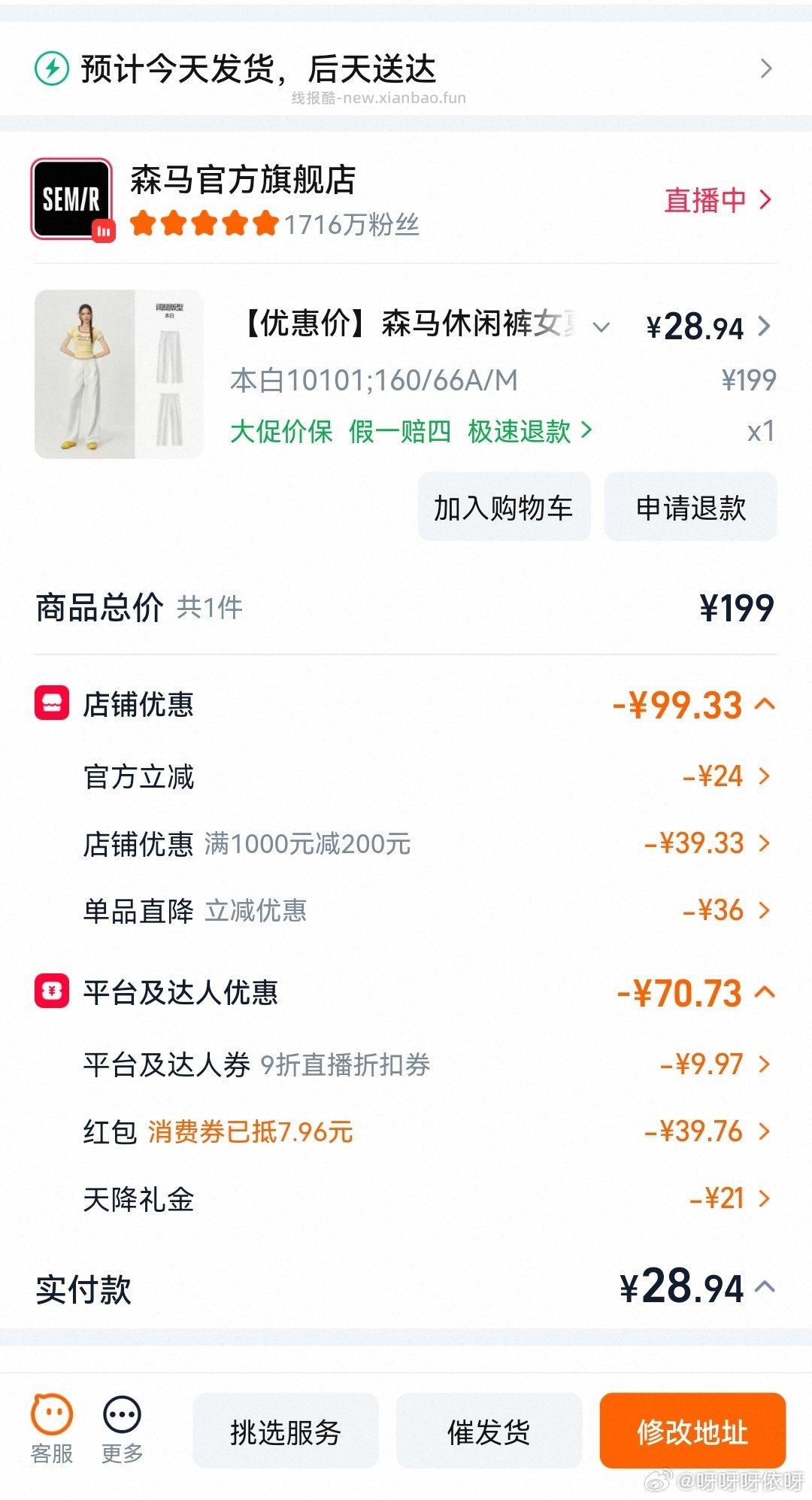
Task: Tap the 催发货 urge-shipment button
Action: [x=489, y=1432]
